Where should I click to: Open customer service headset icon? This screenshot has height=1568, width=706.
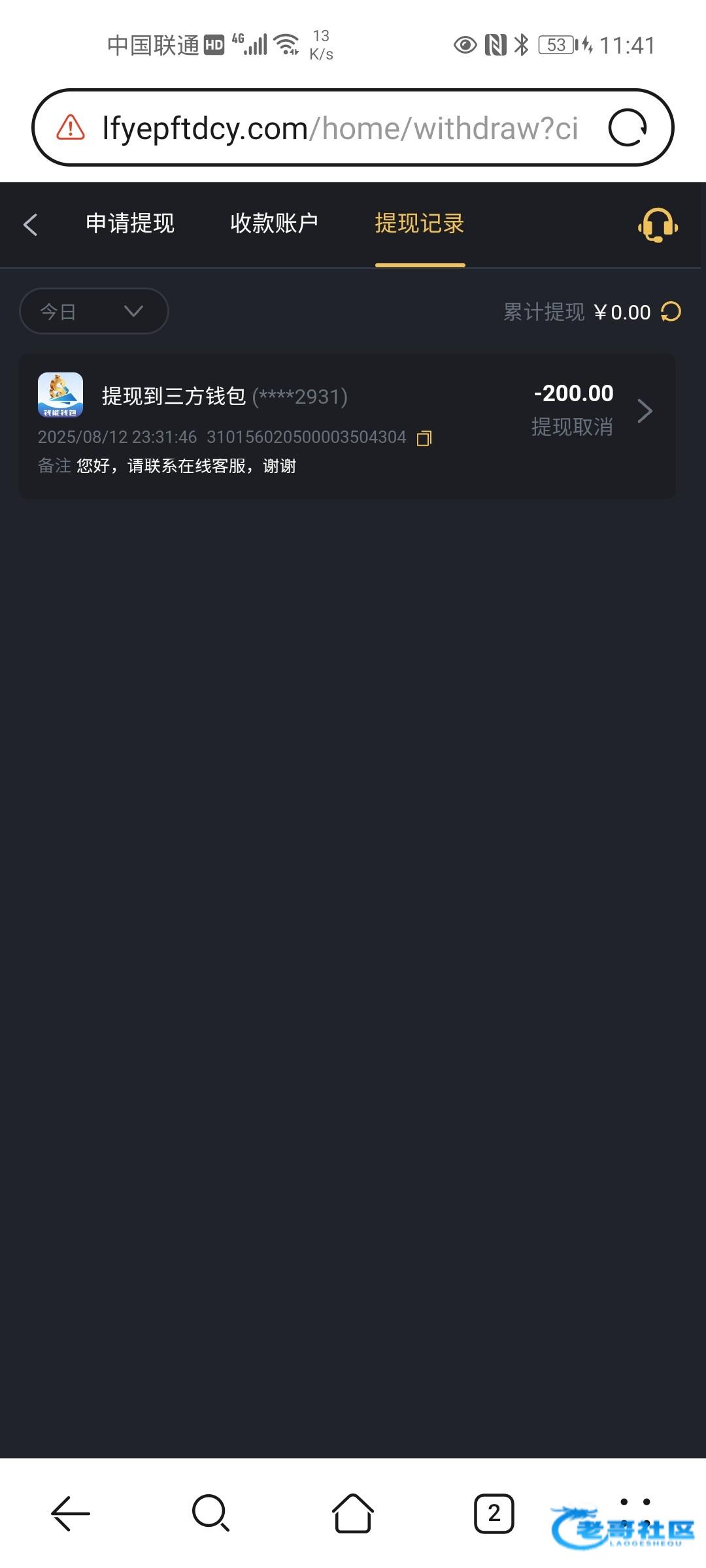[x=658, y=225]
